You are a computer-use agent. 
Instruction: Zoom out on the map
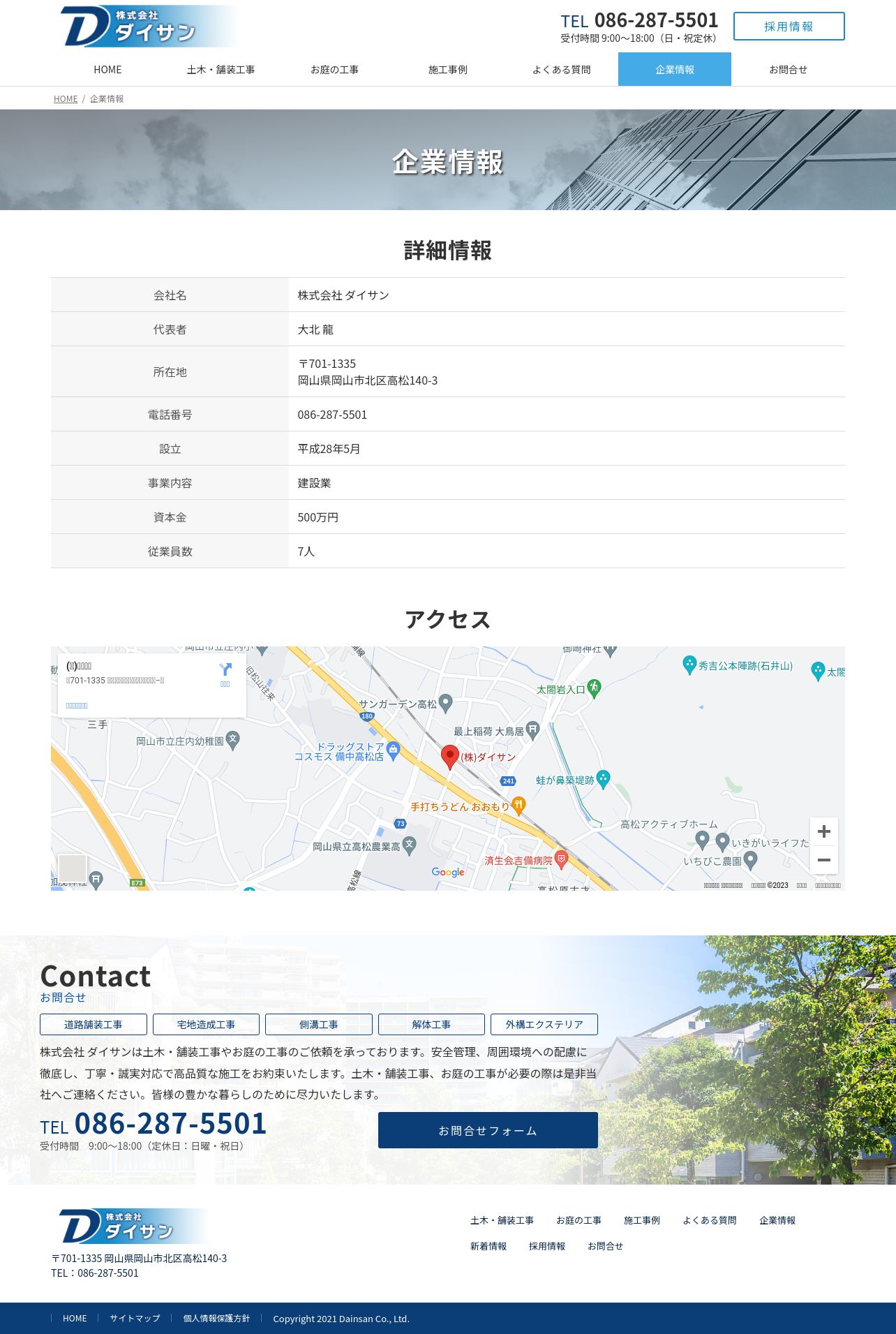pyautogui.click(x=823, y=860)
